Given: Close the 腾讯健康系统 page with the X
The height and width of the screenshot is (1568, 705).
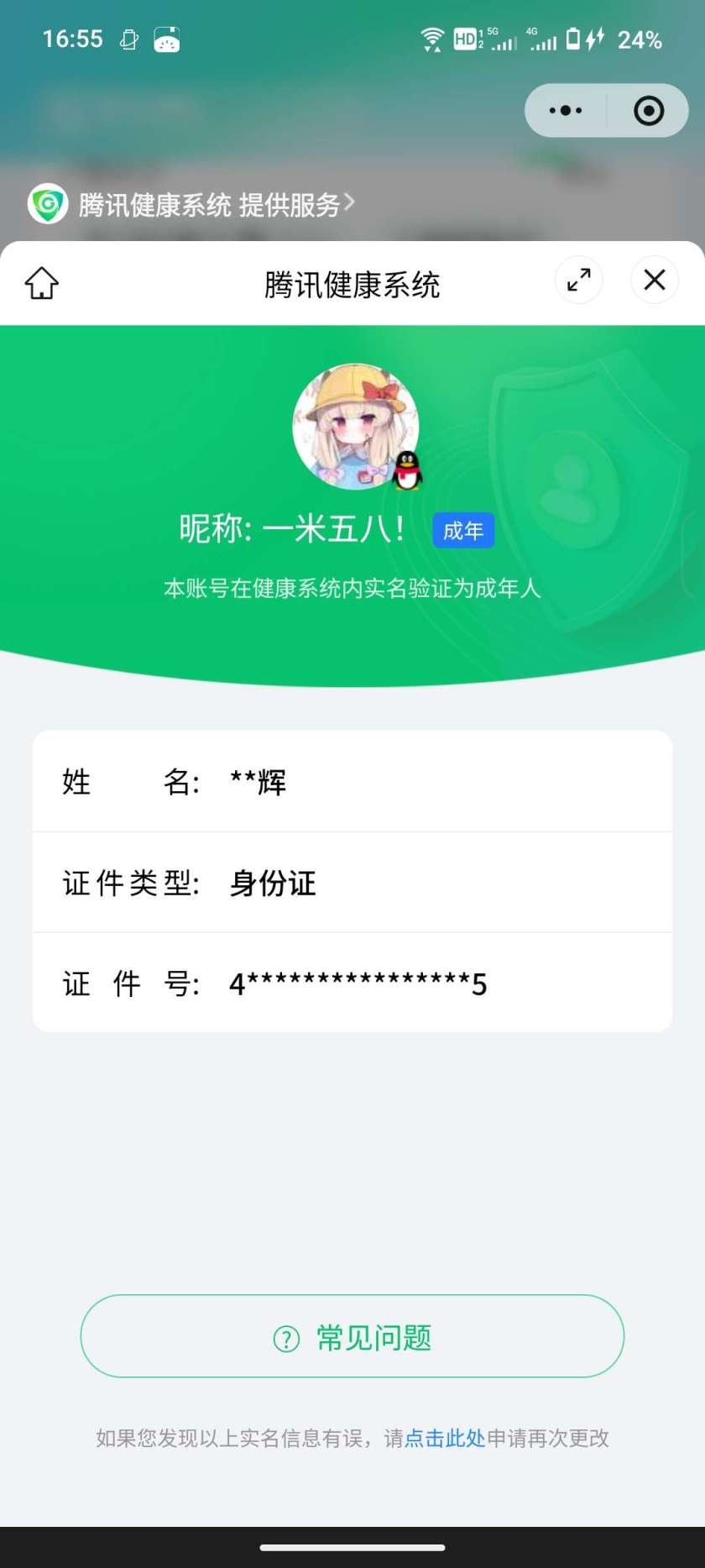Looking at the screenshot, I should tap(654, 280).
